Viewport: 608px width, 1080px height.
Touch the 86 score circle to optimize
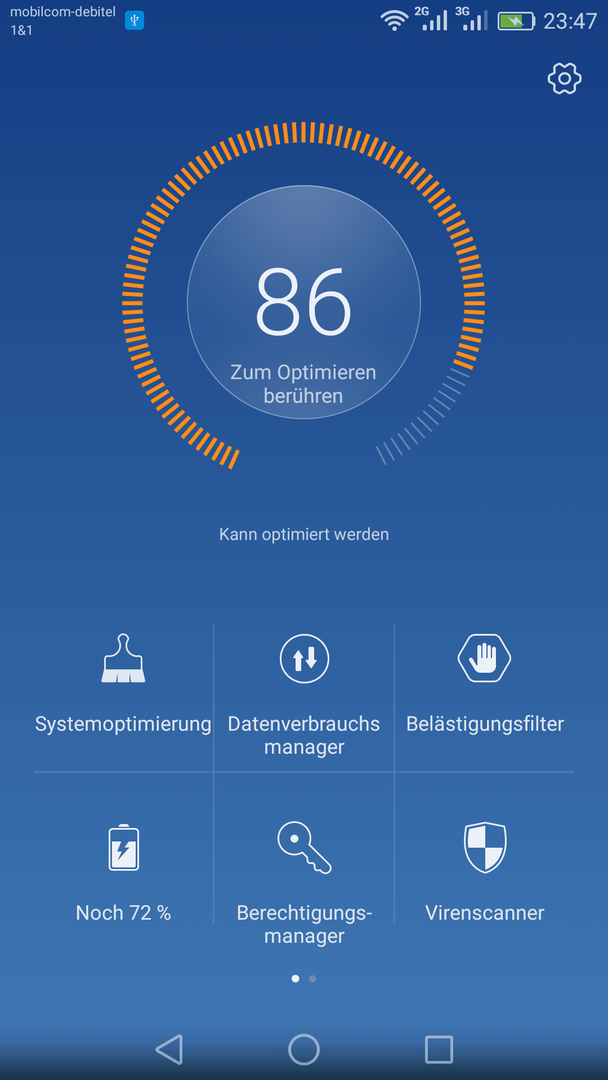pyautogui.click(x=304, y=302)
